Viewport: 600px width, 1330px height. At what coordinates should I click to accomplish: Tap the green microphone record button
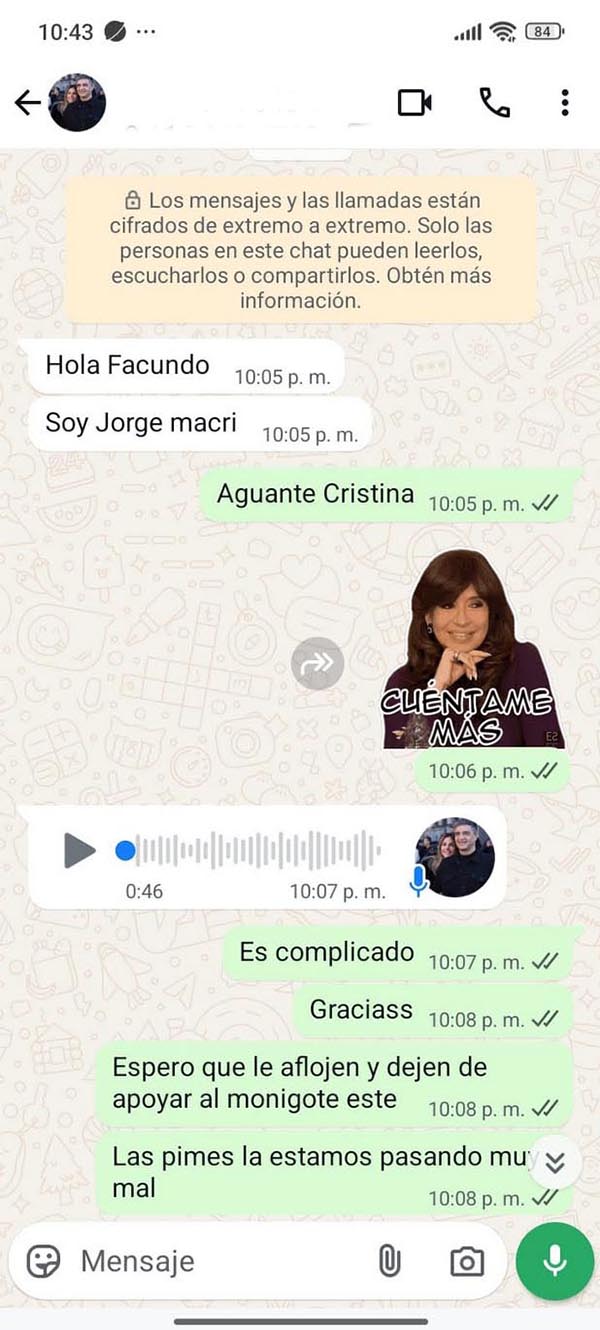[555, 1262]
